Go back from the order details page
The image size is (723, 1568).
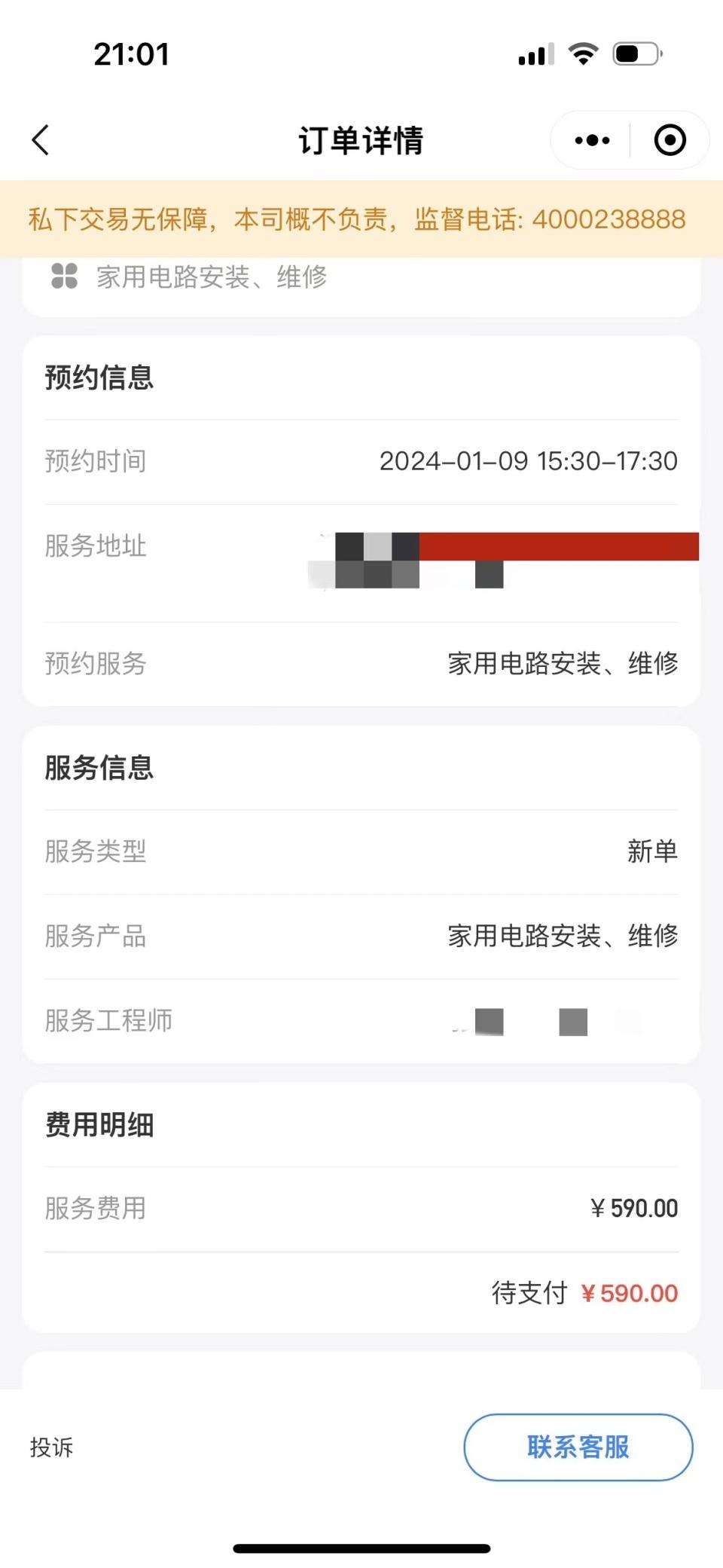click(41, 140)
